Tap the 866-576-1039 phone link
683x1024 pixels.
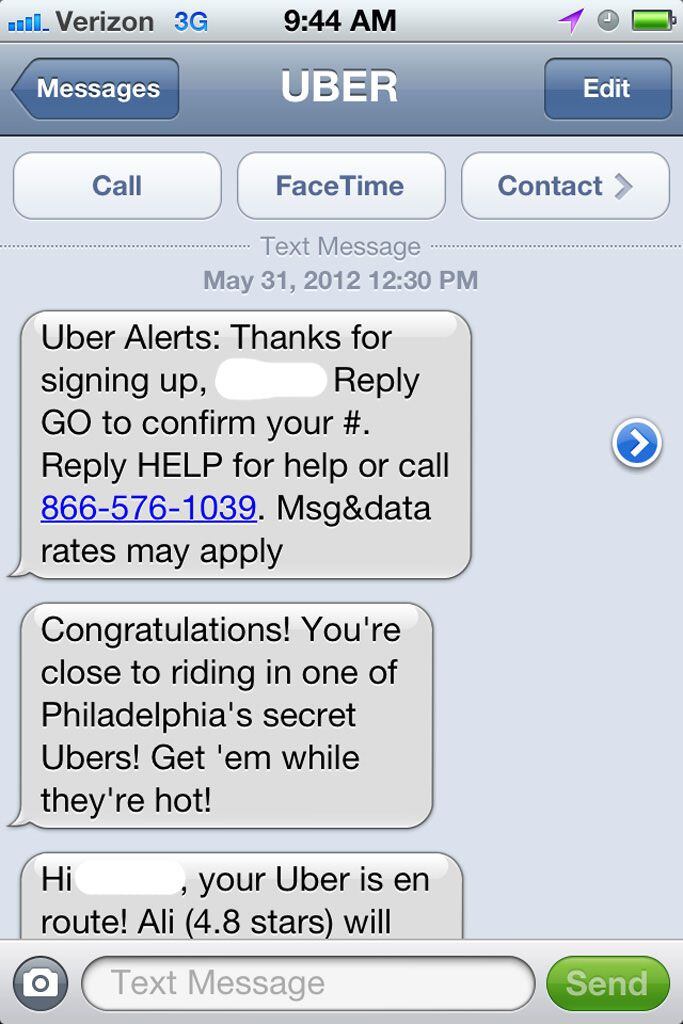coord(148,508)
